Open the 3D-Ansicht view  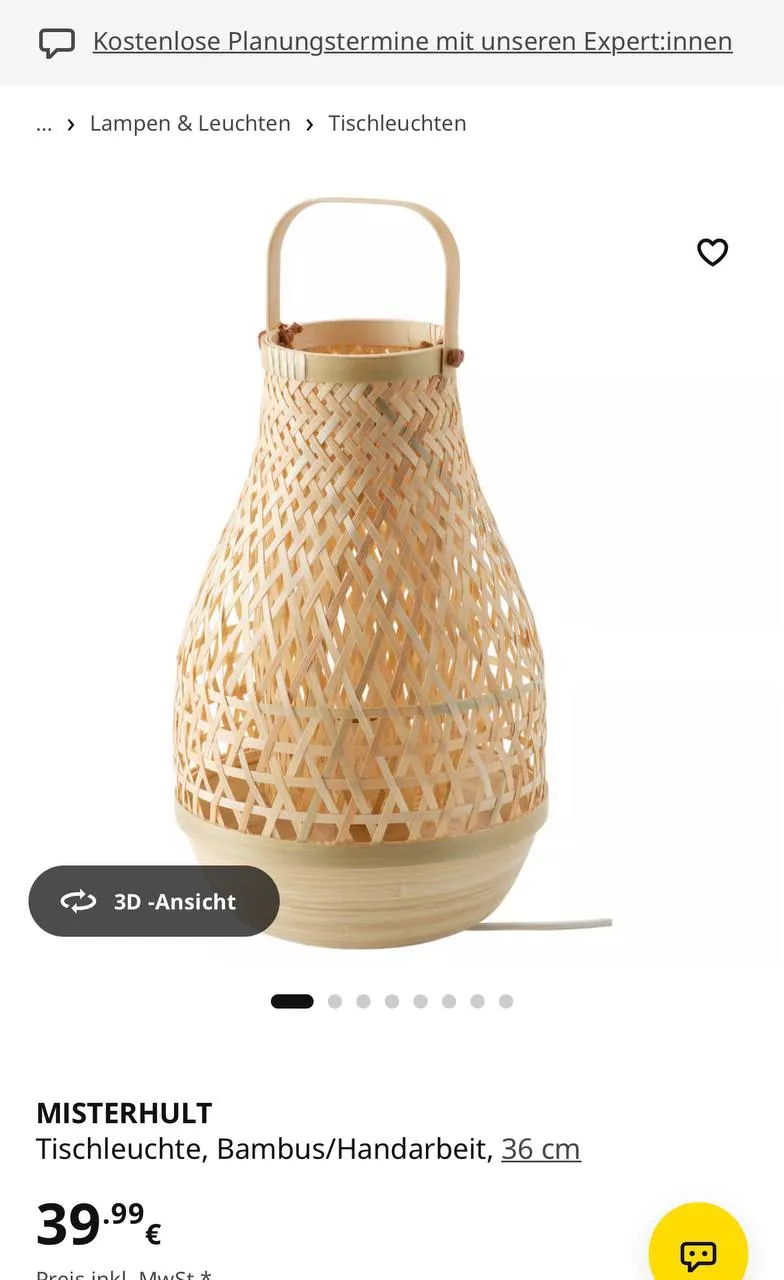tap(154, 901)
